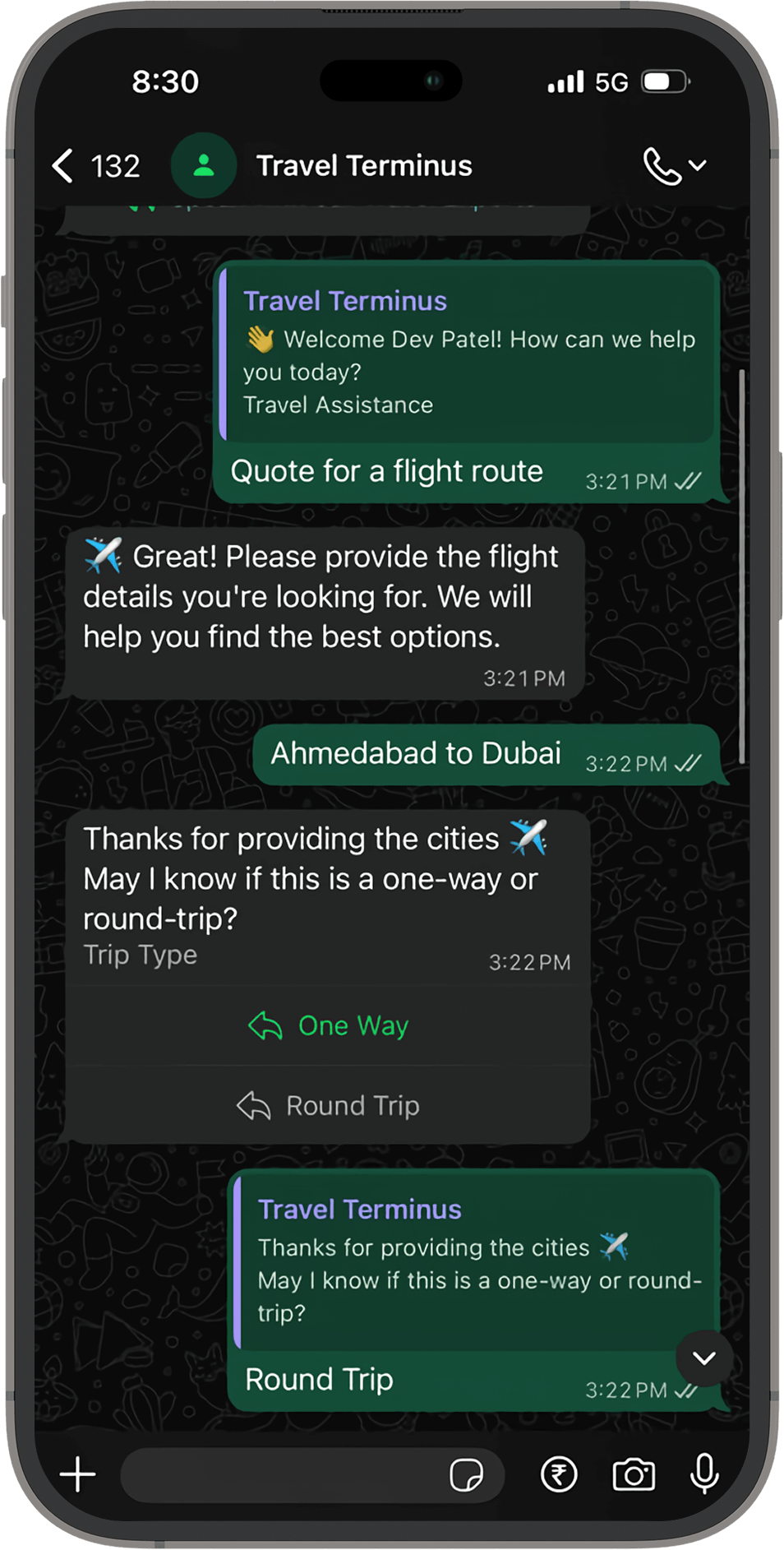Jump to quoted trip question above Round Trip
The image size is (784, 1550).
click(477, 1262)
